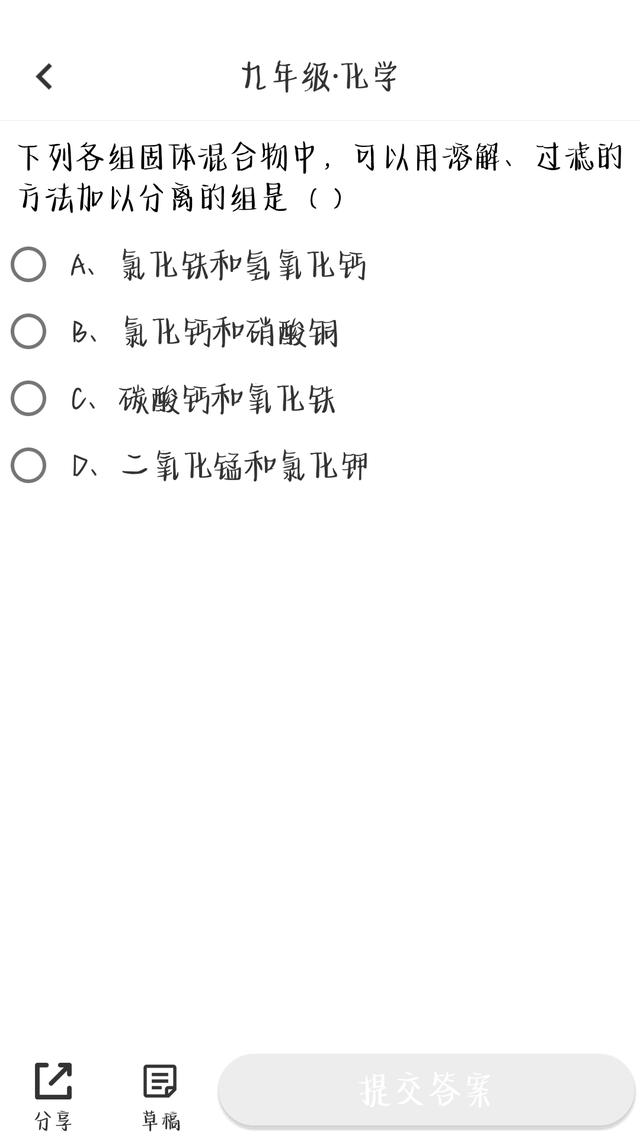Go back using the top-left arrow
The image size is (640, 1138).
pos(44,76)
